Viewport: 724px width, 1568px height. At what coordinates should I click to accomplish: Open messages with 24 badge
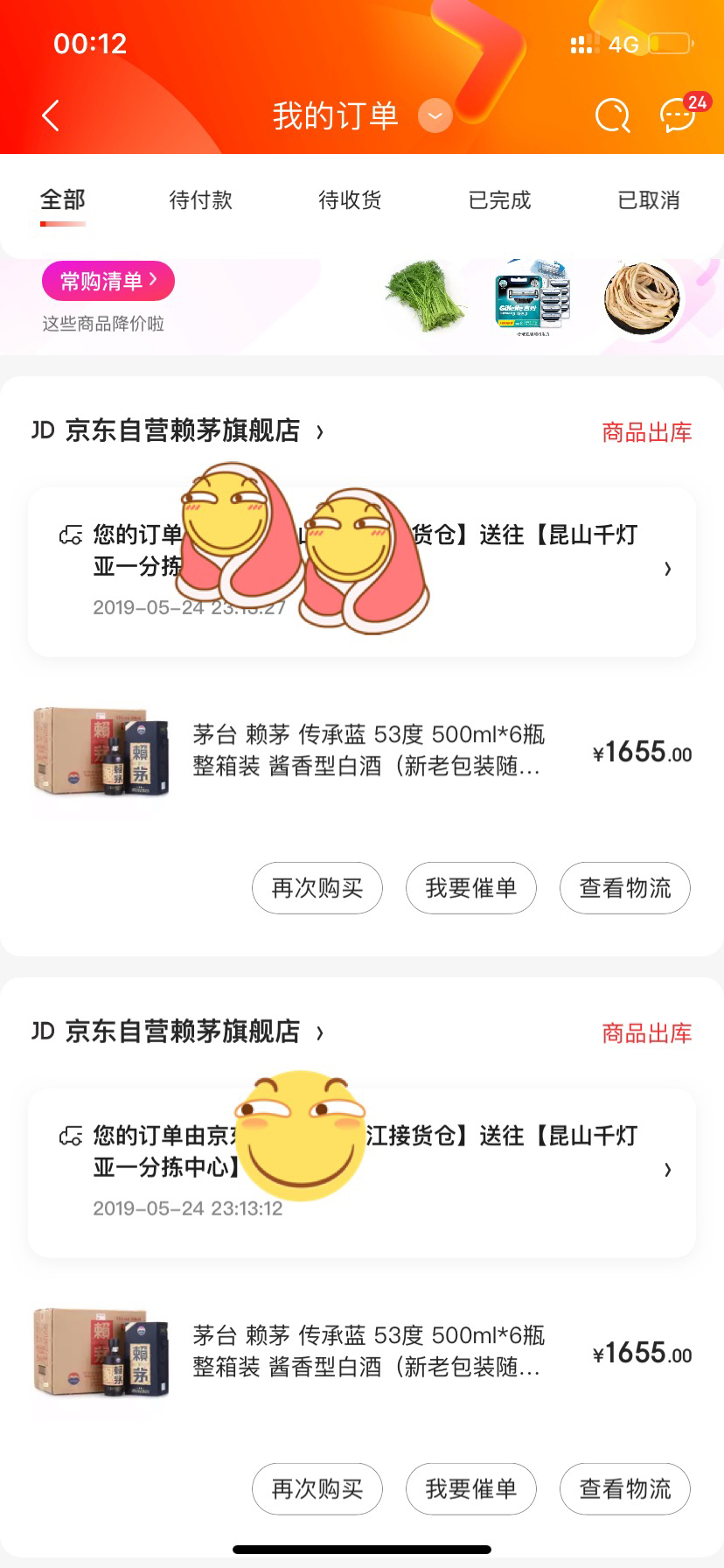point(679,115)
